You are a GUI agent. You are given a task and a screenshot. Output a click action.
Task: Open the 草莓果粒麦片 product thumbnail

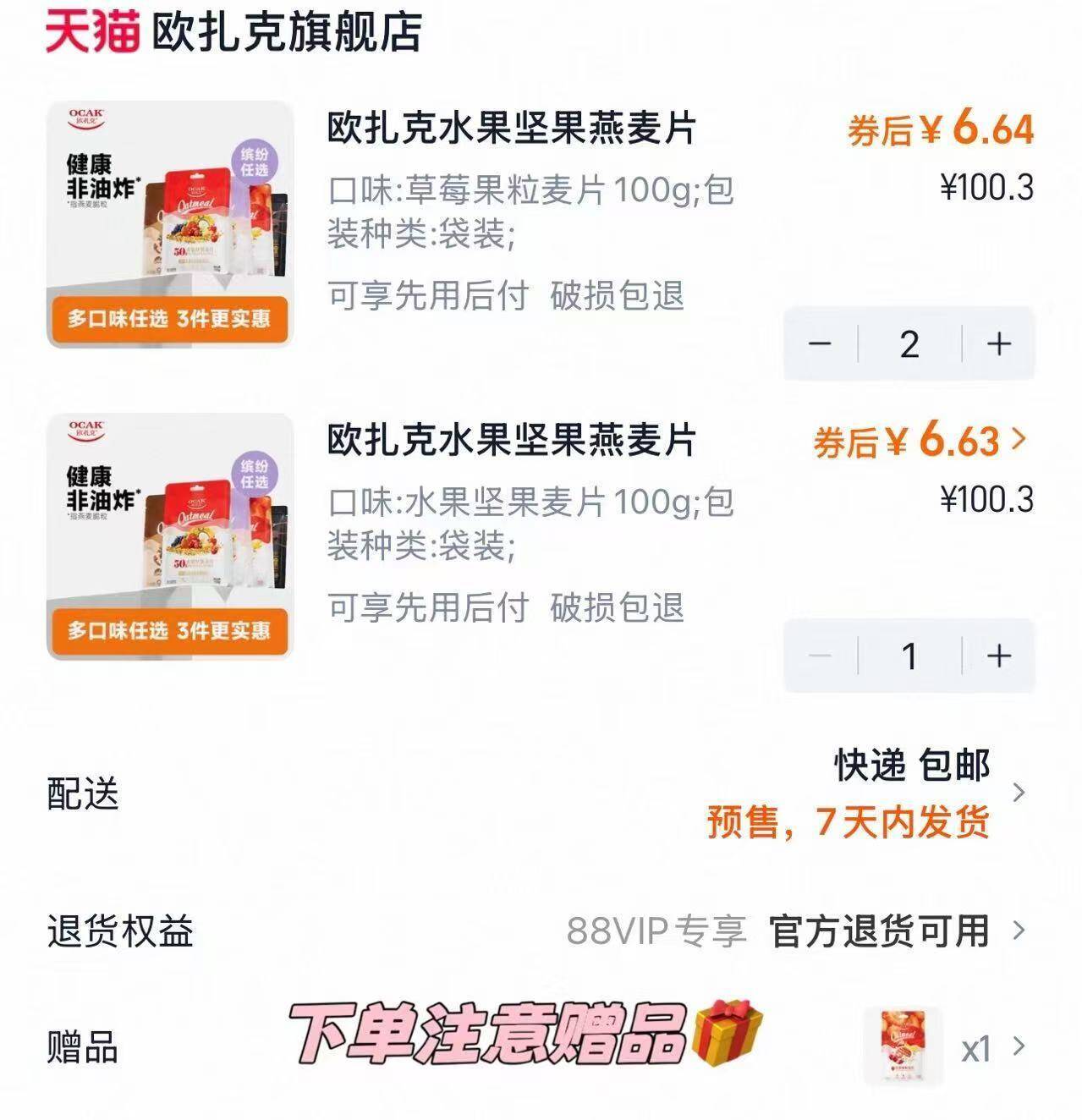(x=169, y=224)
